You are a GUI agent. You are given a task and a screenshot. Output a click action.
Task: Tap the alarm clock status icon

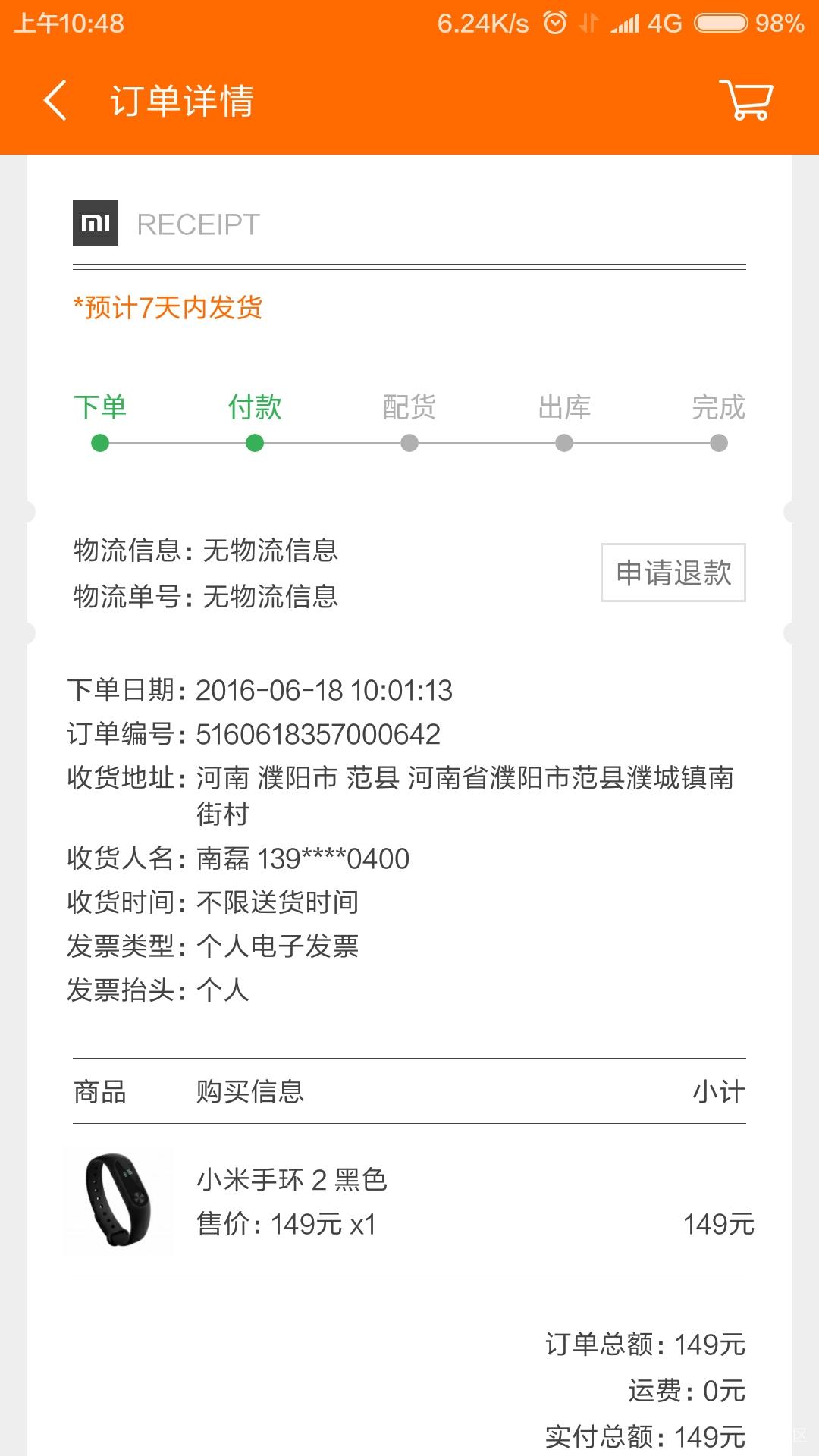pyautogui.click(x=554, y=24)
